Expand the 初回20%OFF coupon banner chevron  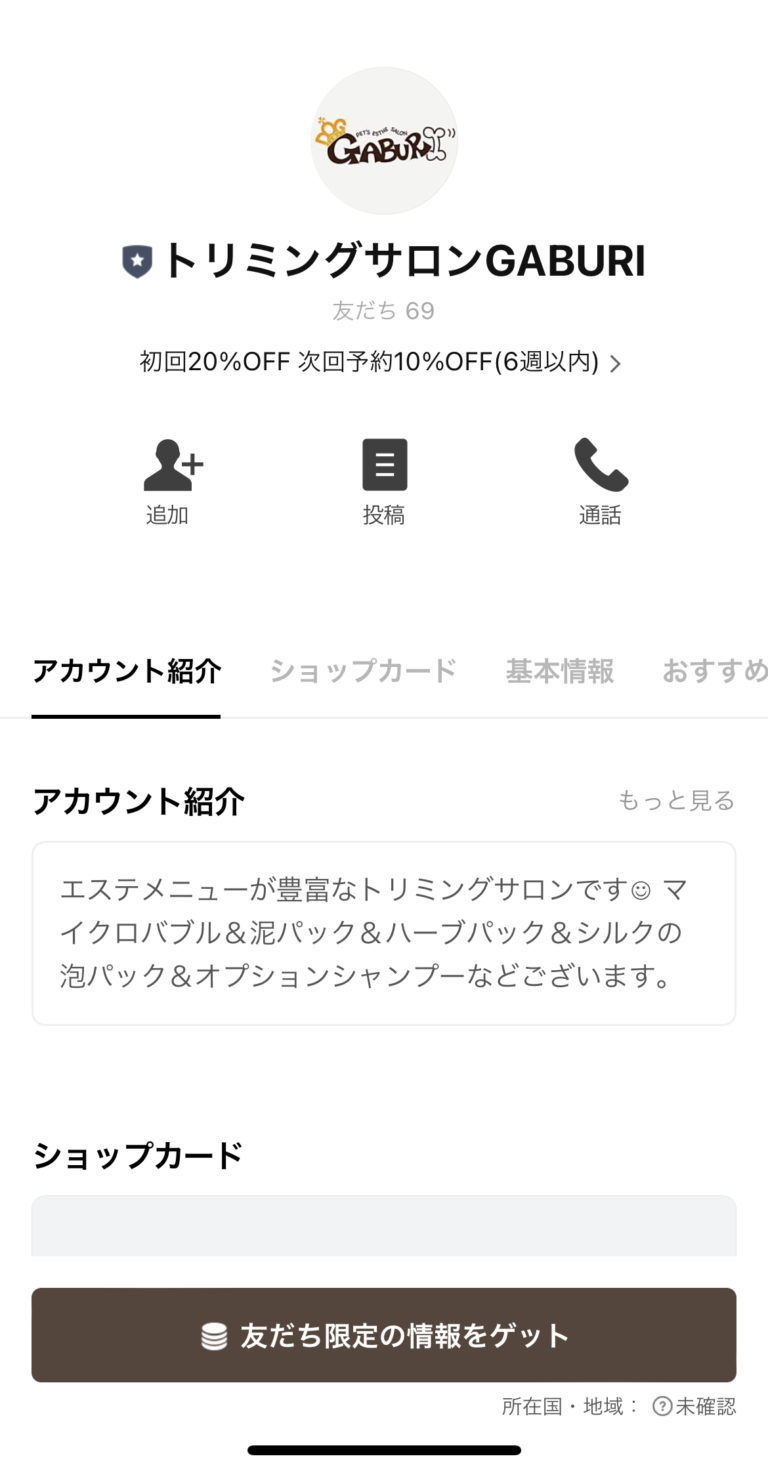click(x=617, y=363)
